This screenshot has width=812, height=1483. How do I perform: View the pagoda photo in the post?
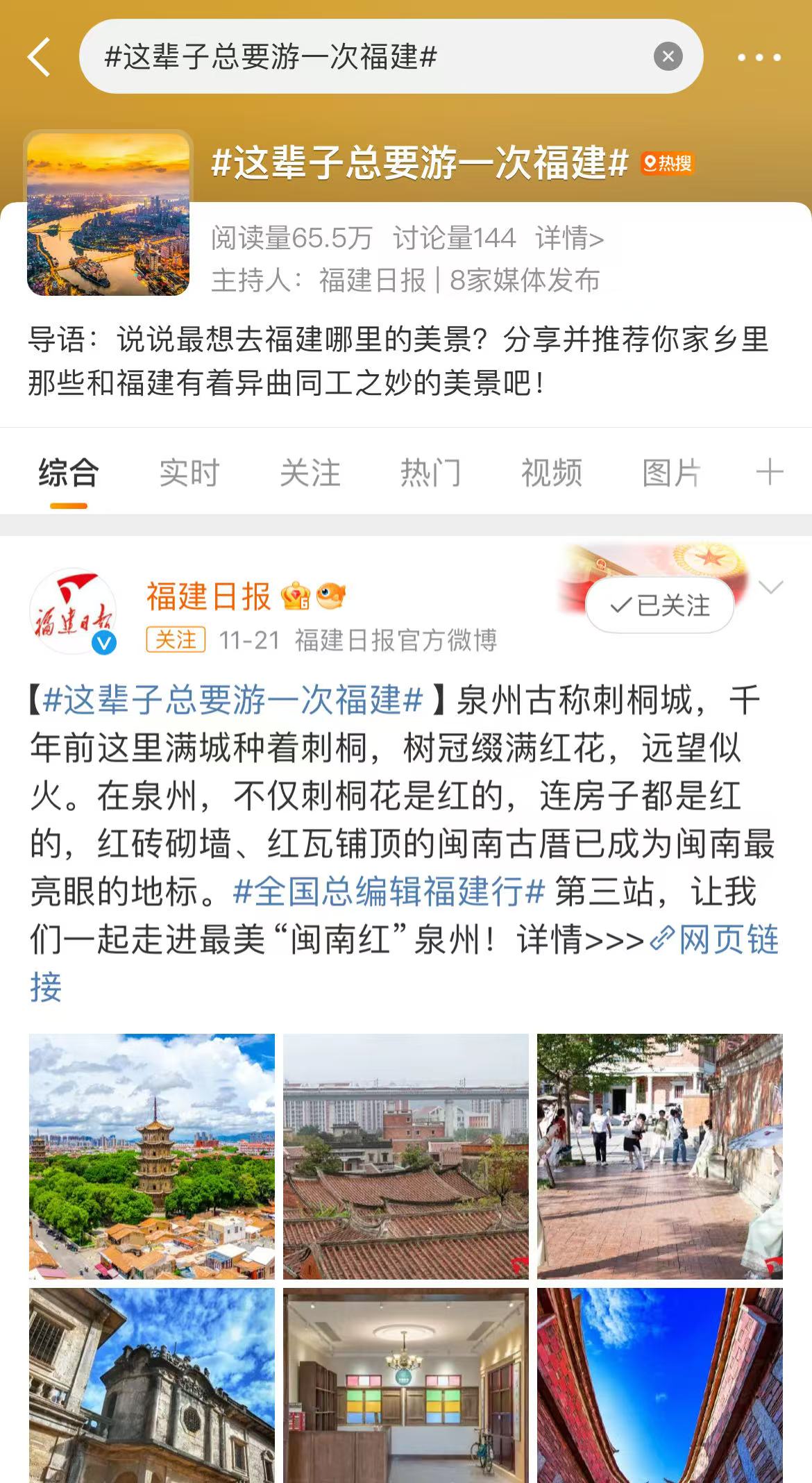[x=152, y=1156]
